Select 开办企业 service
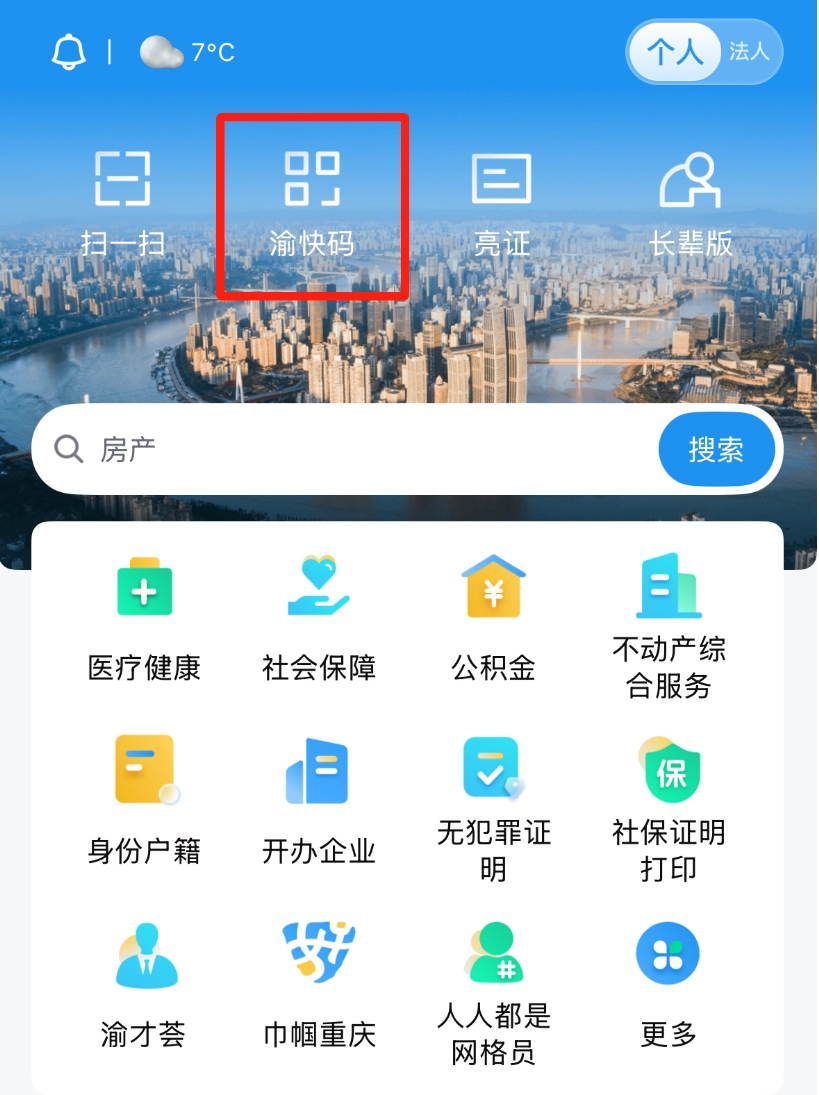Image resolution: width=819 pixels, height=1095 pixels. click(318, 802)
